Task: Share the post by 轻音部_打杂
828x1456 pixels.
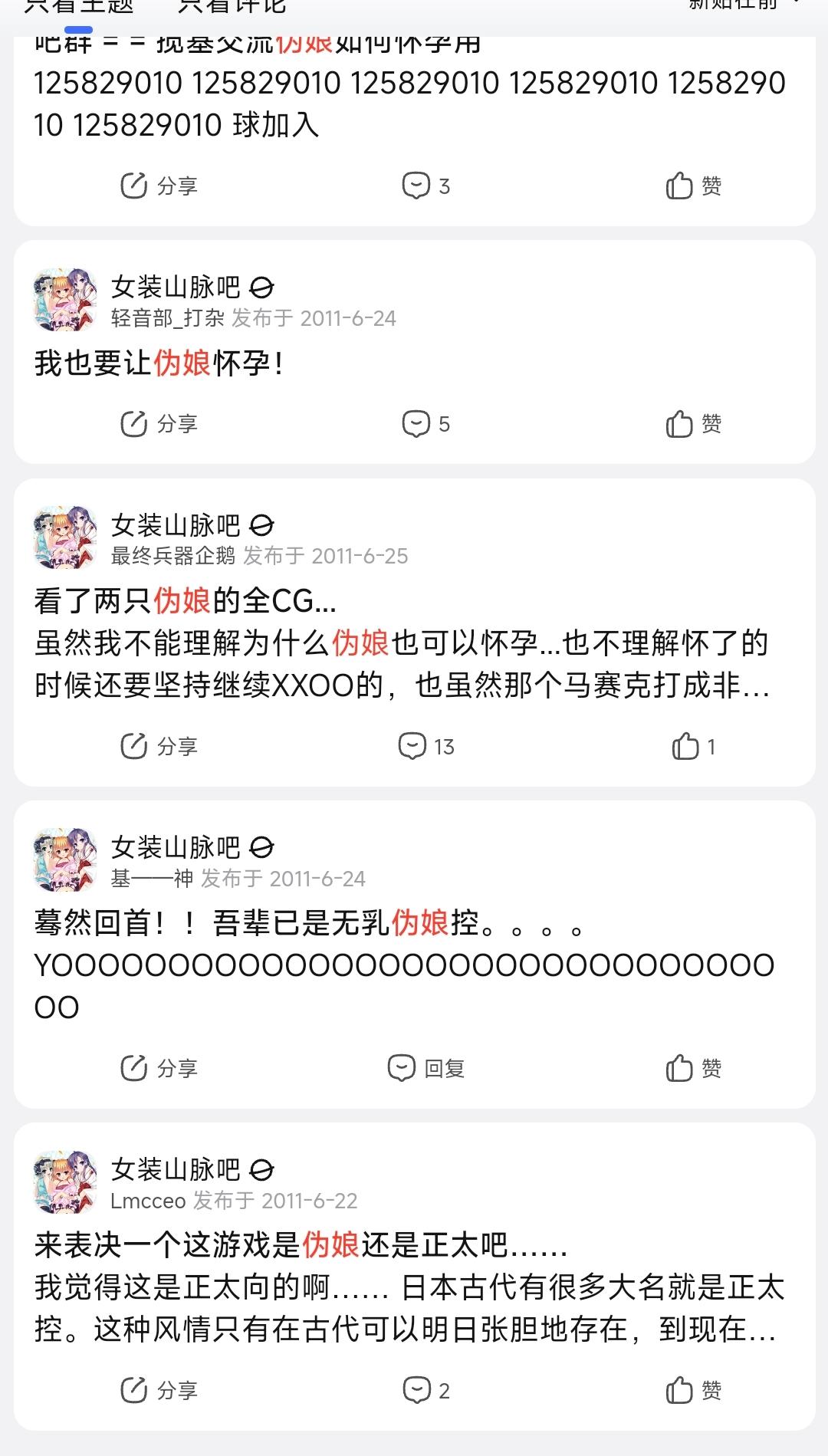Action: (159, 423)
